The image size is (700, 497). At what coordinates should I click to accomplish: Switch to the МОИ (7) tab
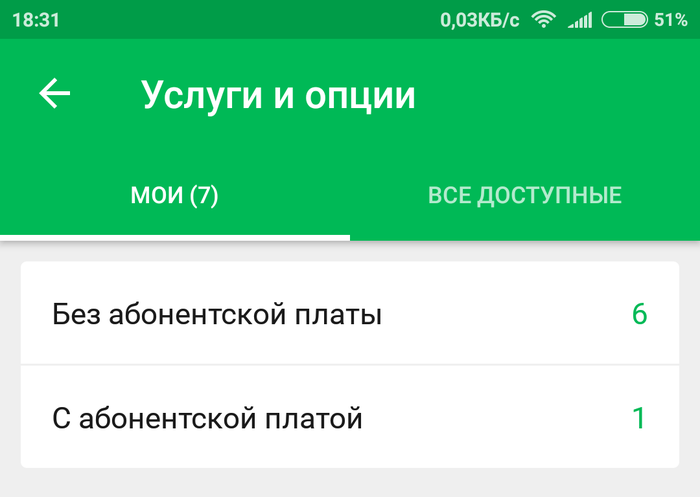click(x=175, y=195)
